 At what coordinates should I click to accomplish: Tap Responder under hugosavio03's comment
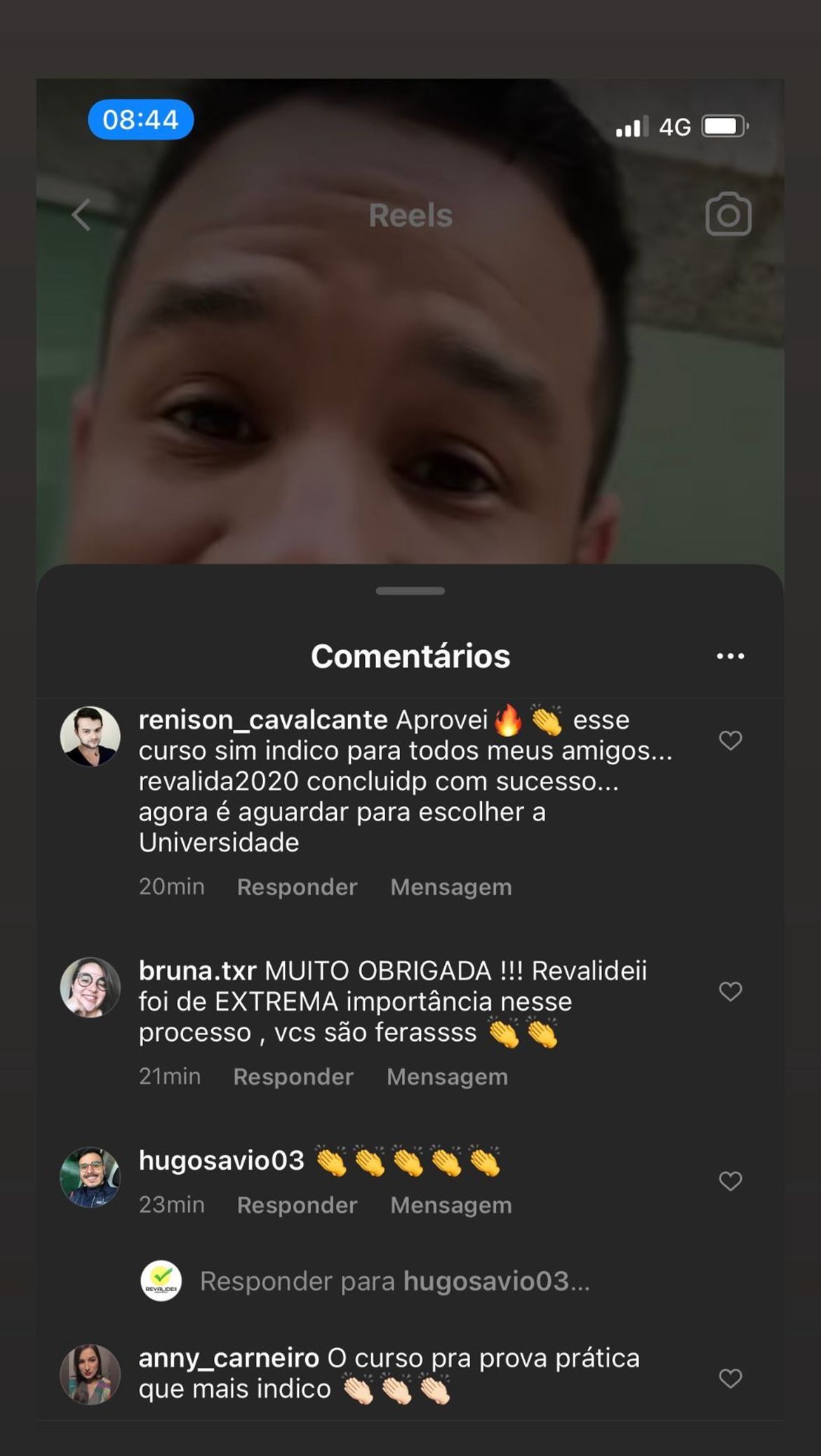[x=297, y=1205]
